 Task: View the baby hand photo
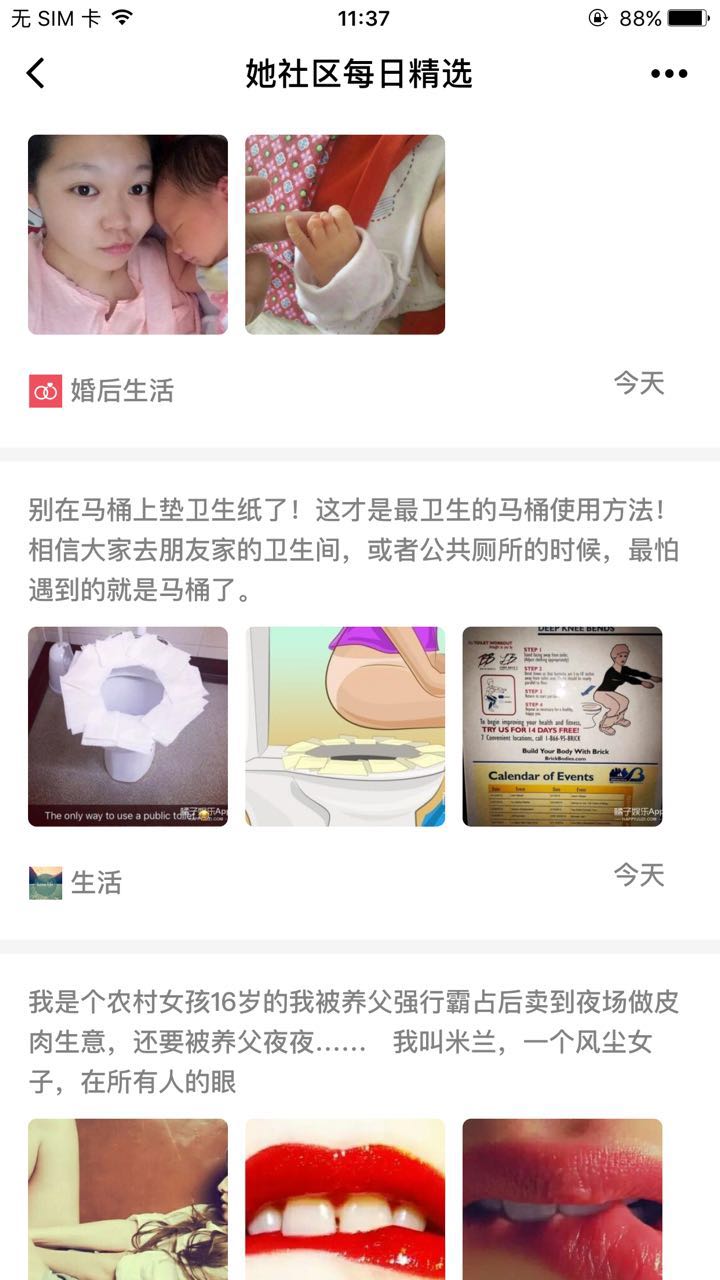[345, 234]
